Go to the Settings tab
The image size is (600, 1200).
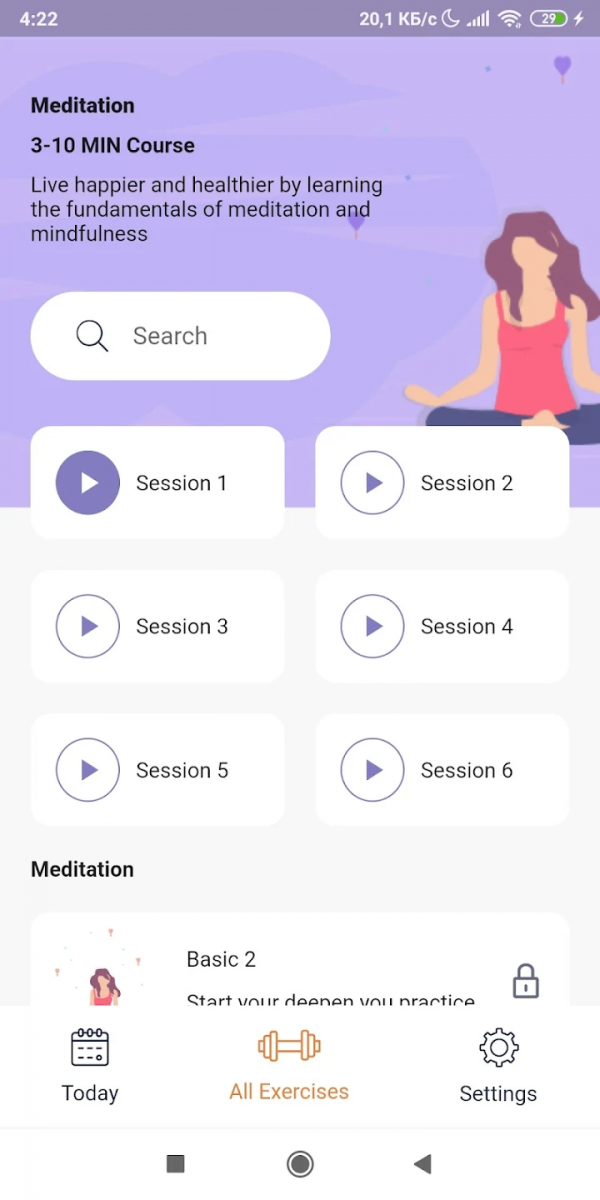[x=498, y=1066]
